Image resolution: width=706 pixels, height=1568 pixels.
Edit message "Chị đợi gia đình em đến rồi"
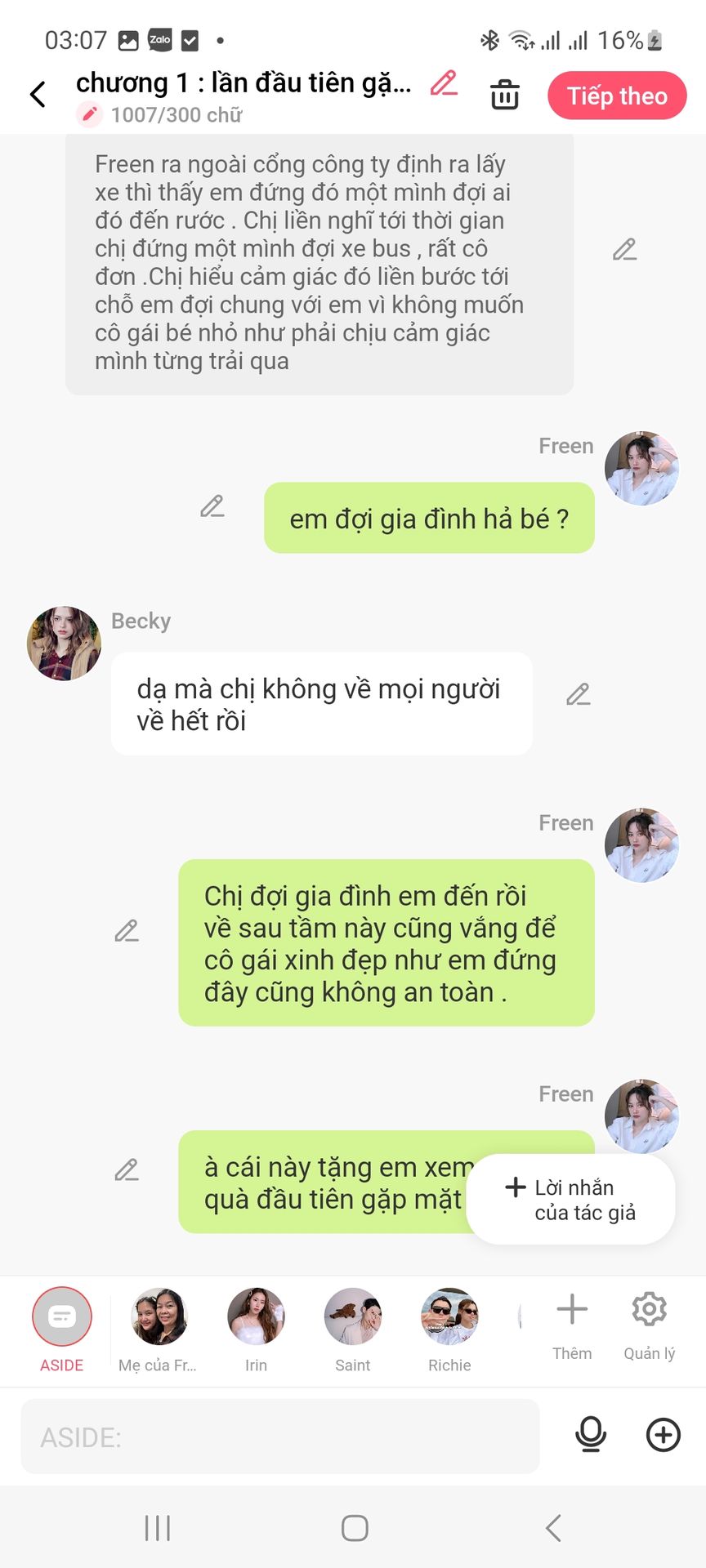127,931
